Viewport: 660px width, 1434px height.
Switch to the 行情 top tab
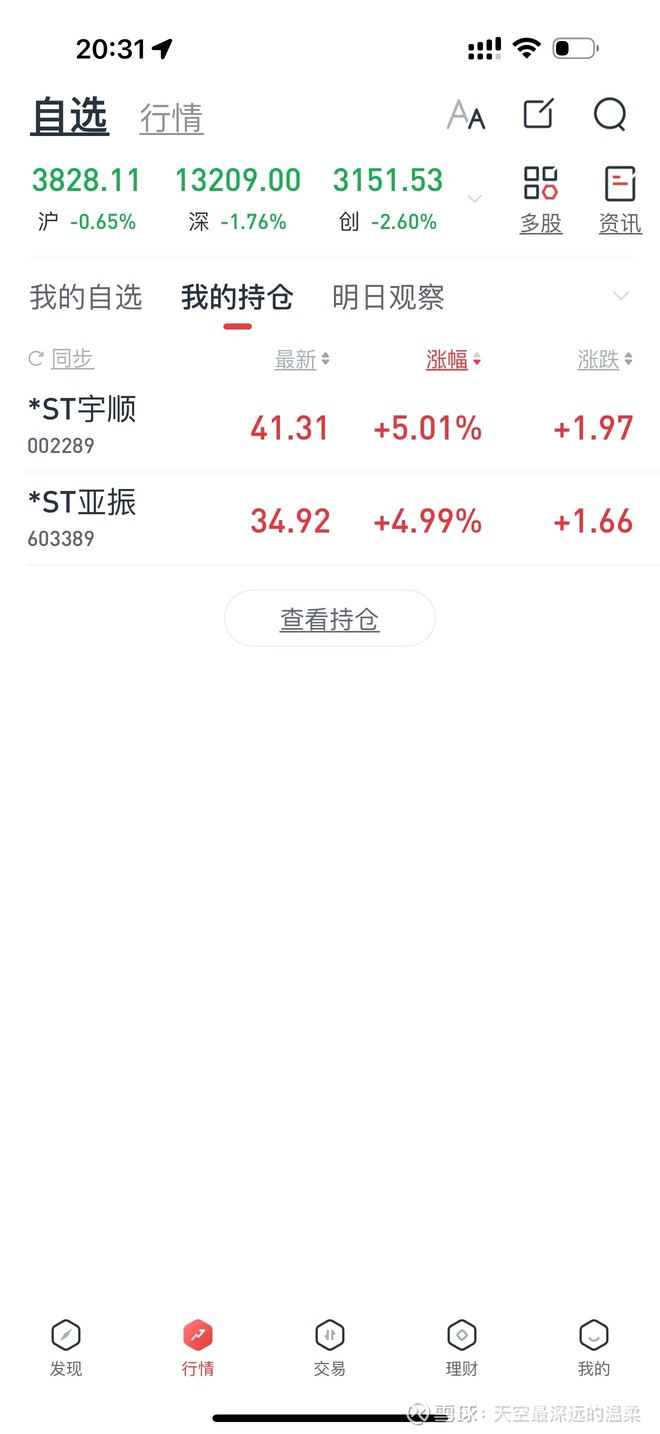click(x=171, y=118)
